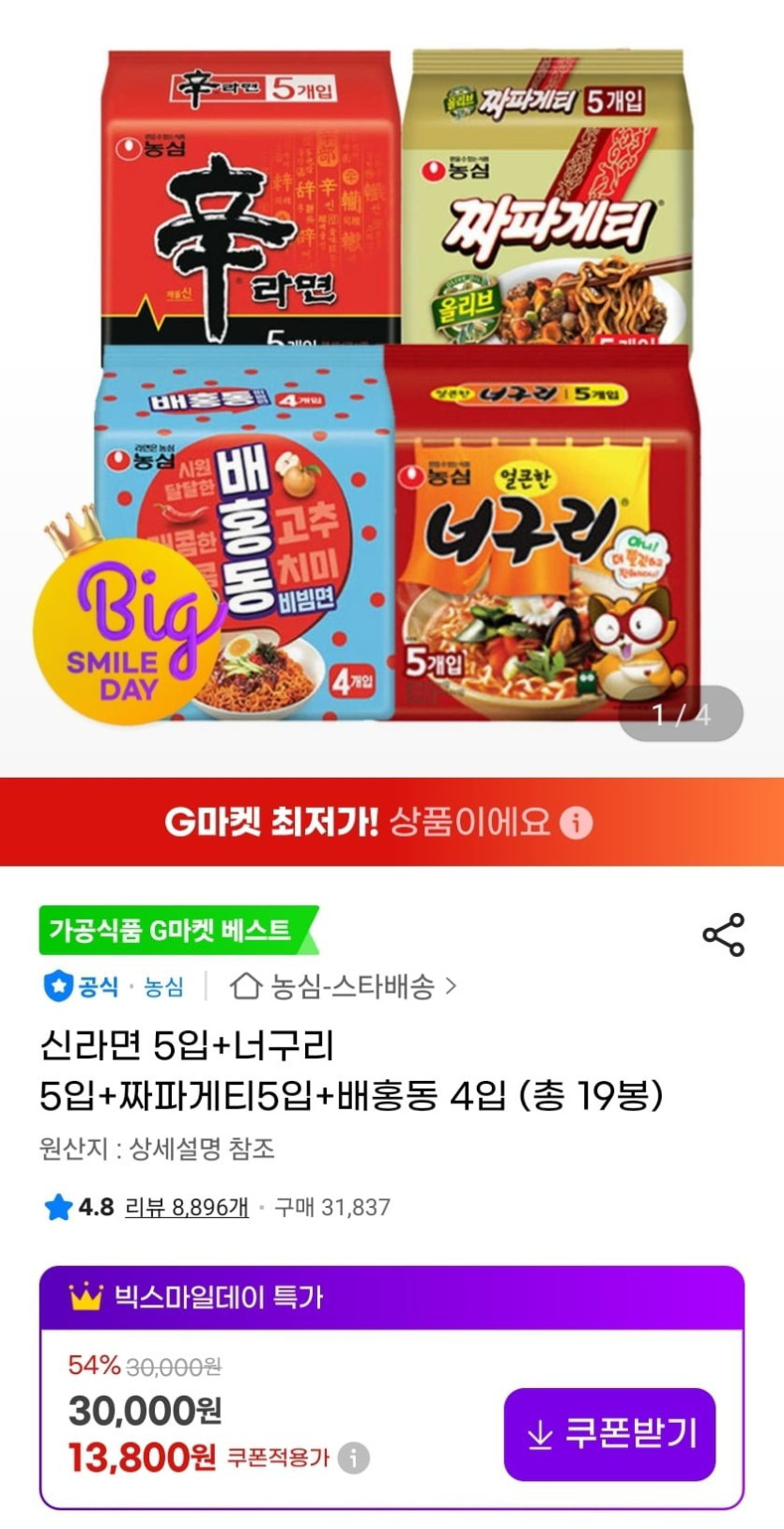The image size is (784, 1529).
Task: Tap 쿠폰받기 to download the coupon
Action: click(x=610, y=1434)
